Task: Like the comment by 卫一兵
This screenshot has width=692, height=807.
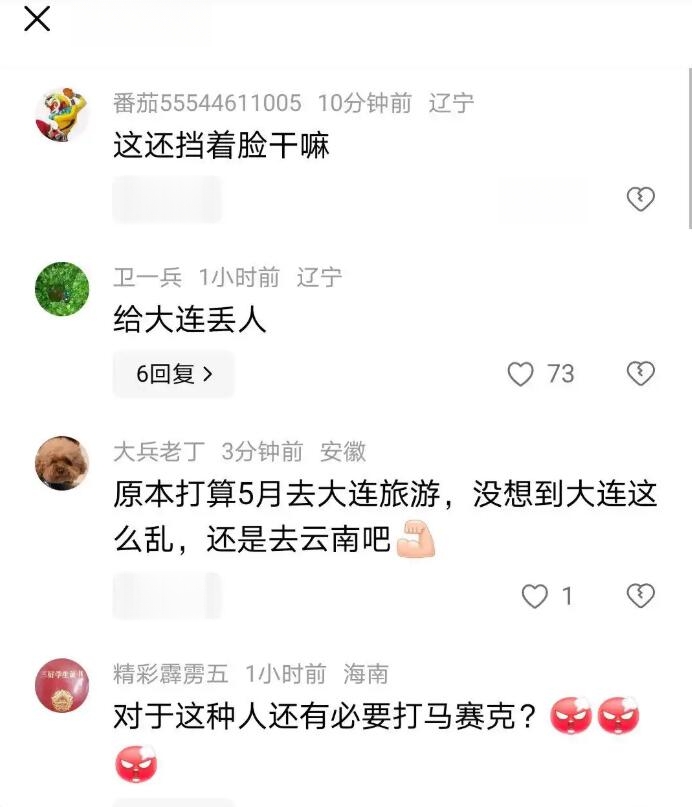Action: tap(522, 374)
